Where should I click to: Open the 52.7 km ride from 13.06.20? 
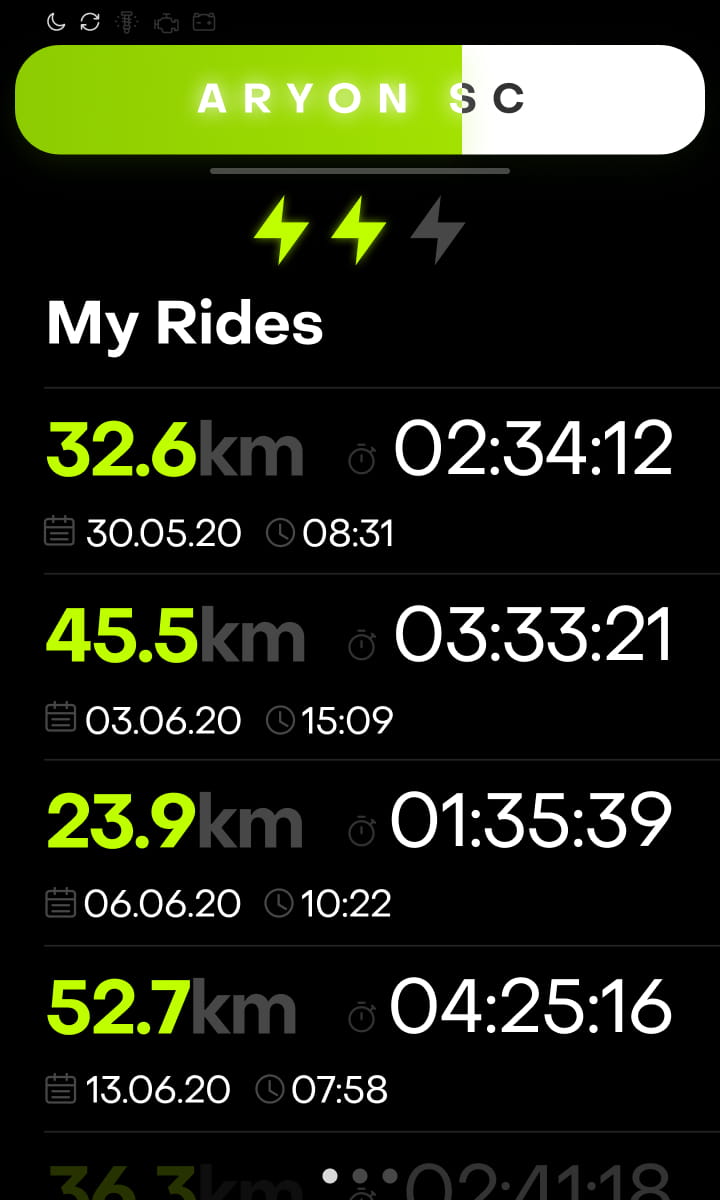click(382, 1039)
